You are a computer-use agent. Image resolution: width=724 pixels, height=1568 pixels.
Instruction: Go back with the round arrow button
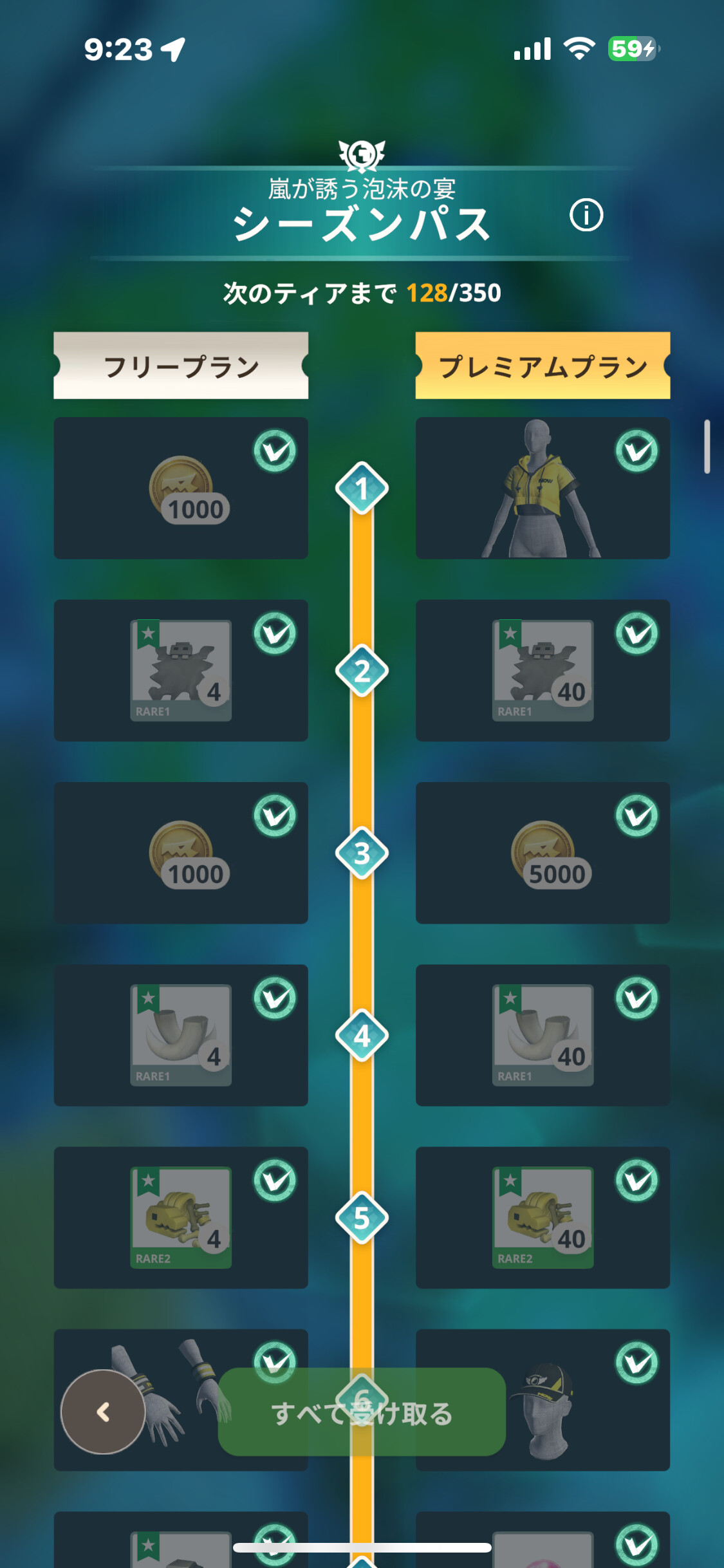click(103, 1412)
